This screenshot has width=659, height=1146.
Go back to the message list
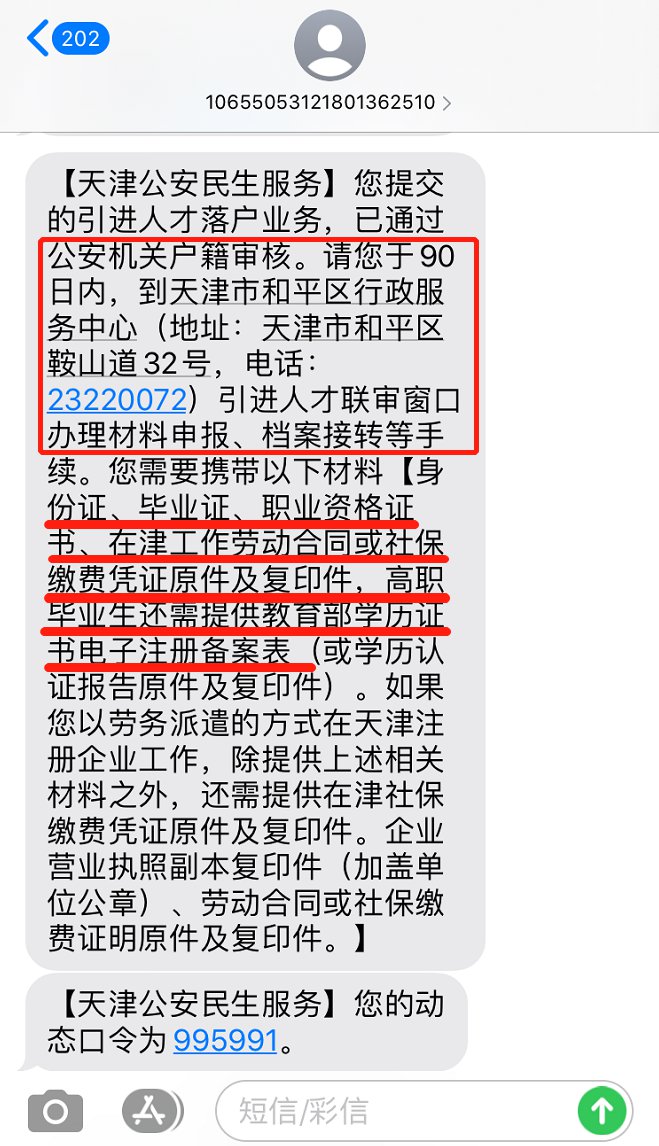(65, 39)
